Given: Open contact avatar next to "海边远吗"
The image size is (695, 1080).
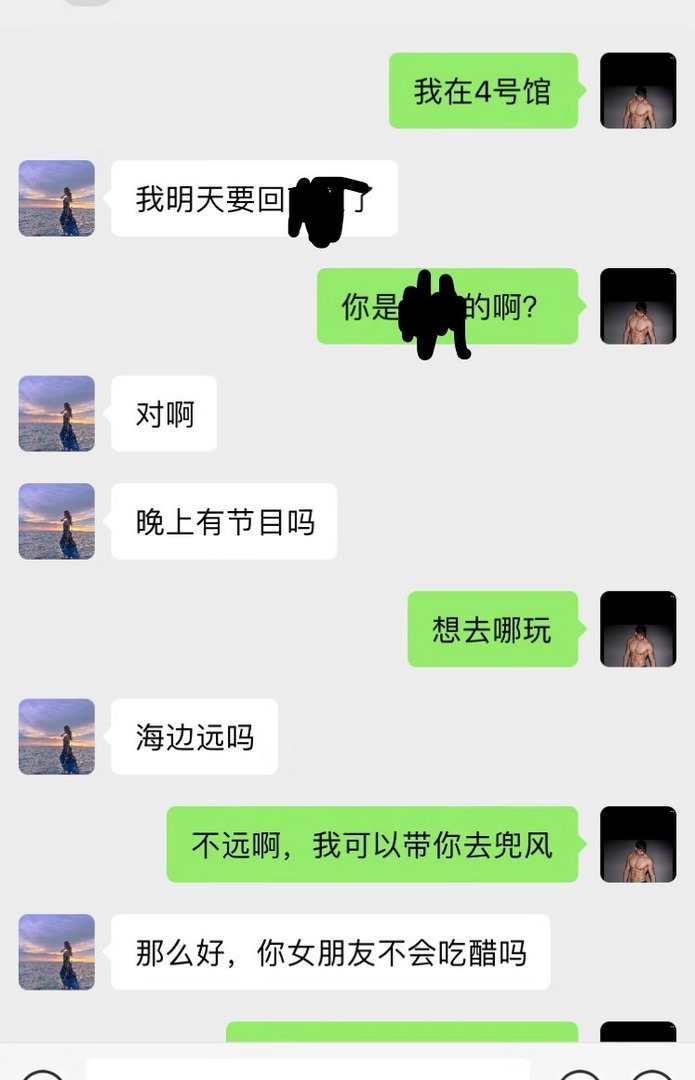Looking at the screenshot, I should coord(57,736).
